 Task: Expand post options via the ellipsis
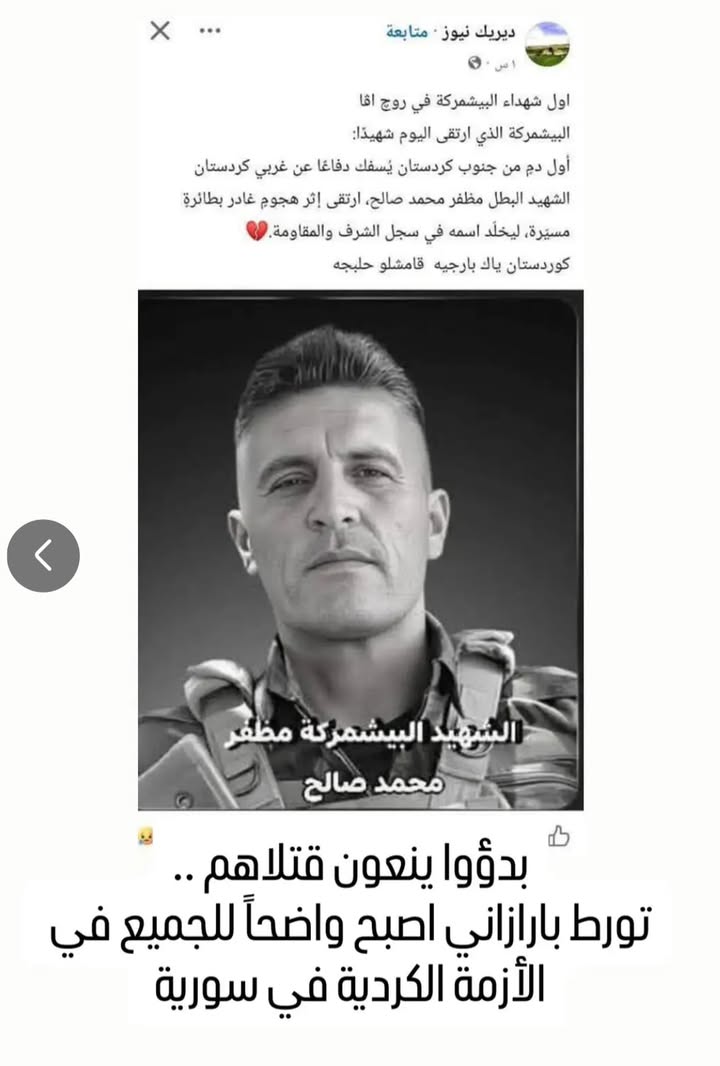(209, 31)
